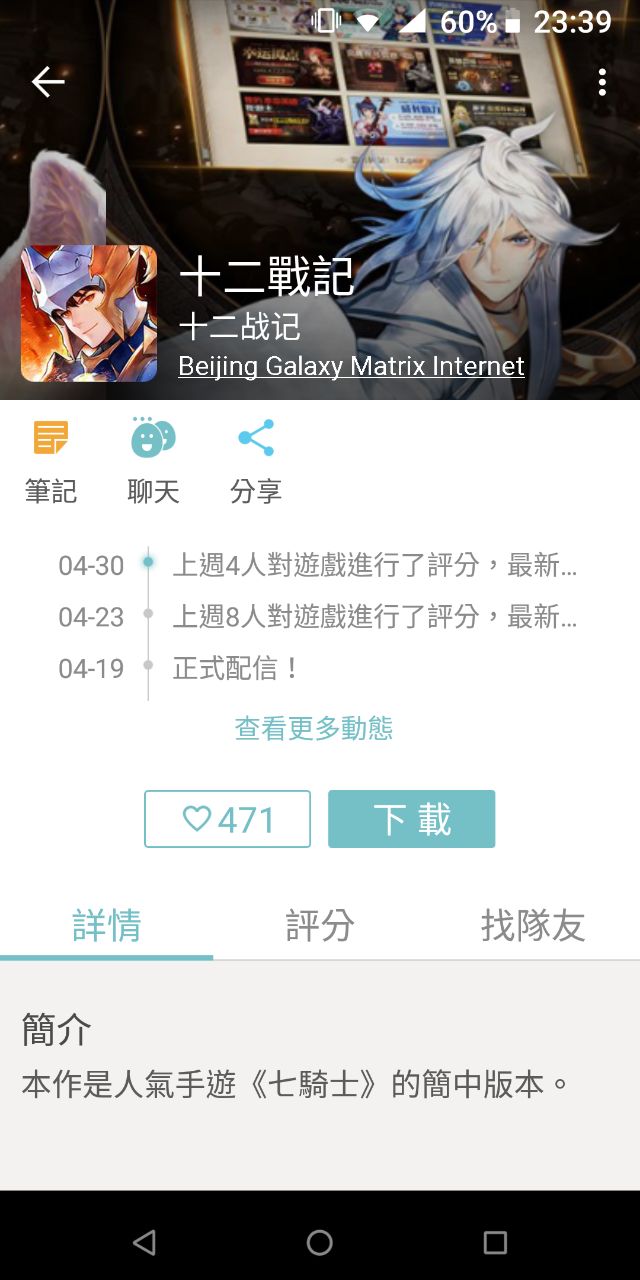Go back using the top arrow
The width and height of the screenshot is (640, 1280).
pyautogui.click(x=48, y=82)
